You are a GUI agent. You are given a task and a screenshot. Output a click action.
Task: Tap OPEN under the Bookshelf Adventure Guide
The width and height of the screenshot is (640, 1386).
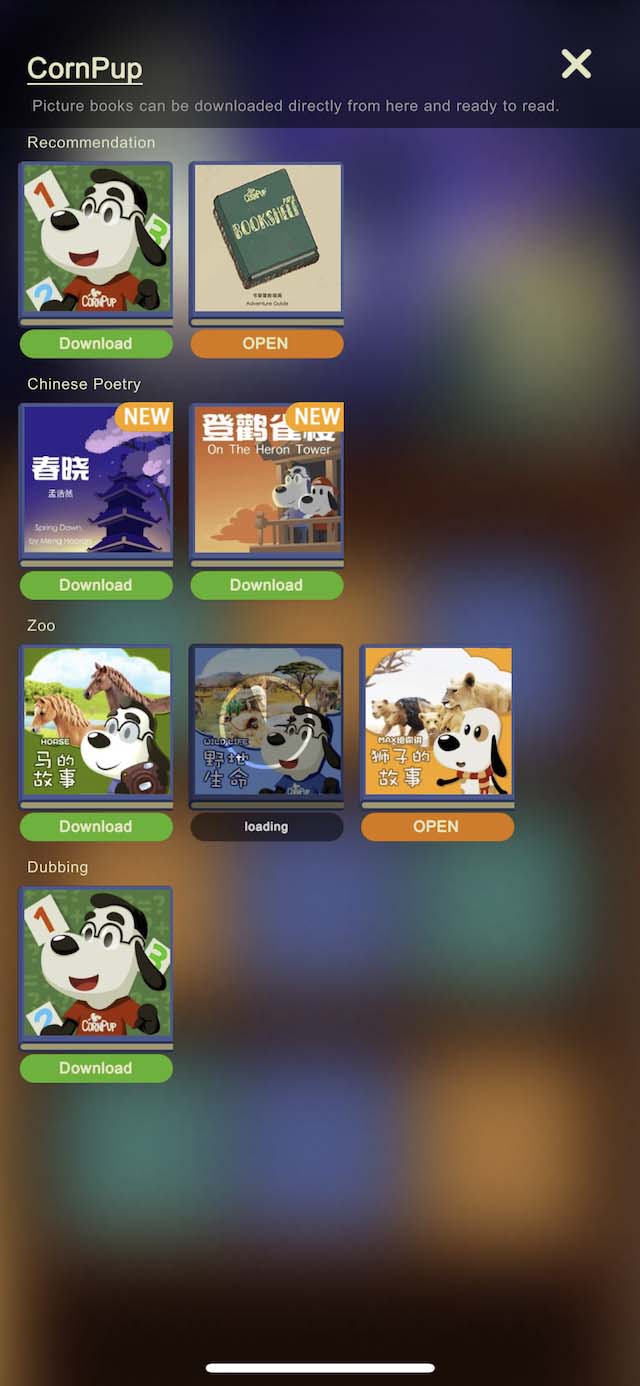266,344
